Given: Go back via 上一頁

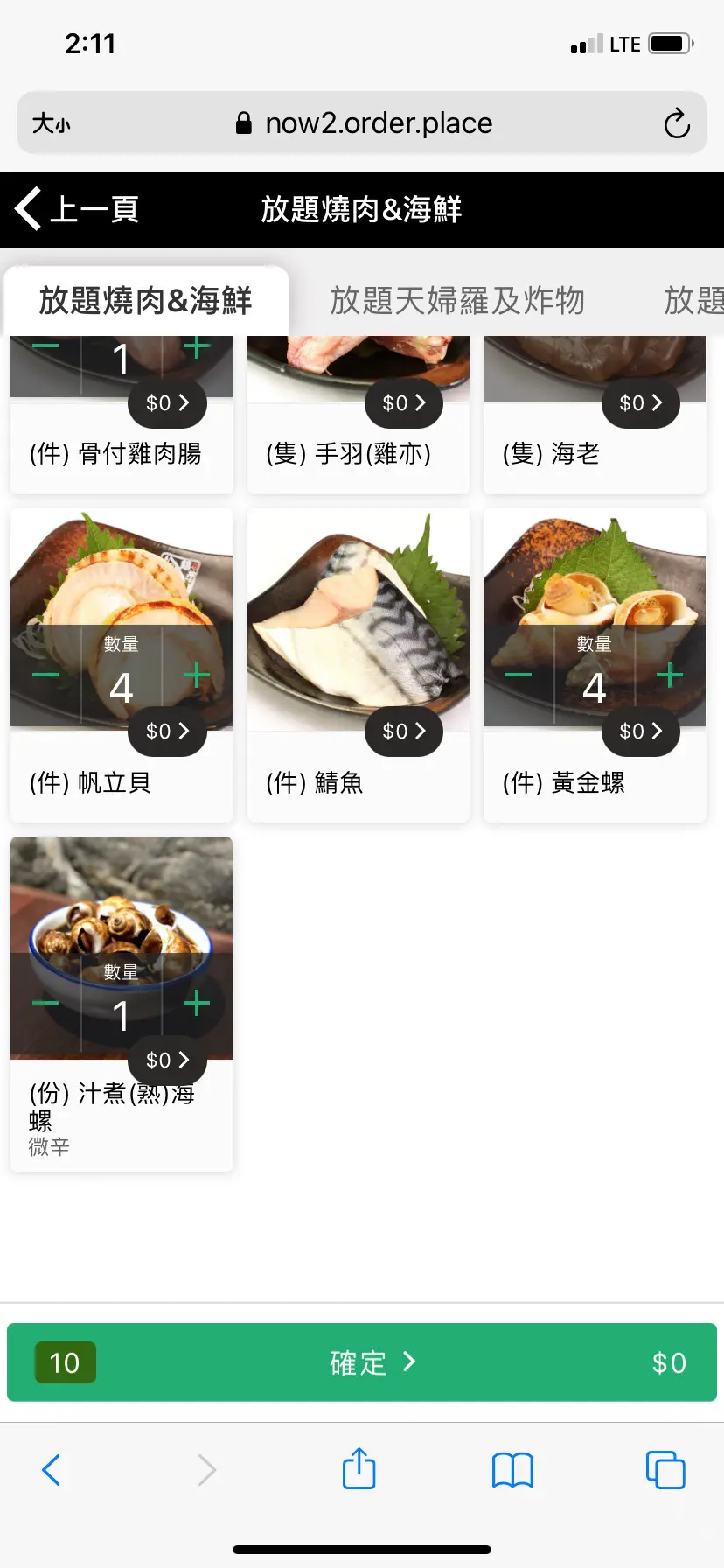Looking at the screenshot, I should pos(79,209).
